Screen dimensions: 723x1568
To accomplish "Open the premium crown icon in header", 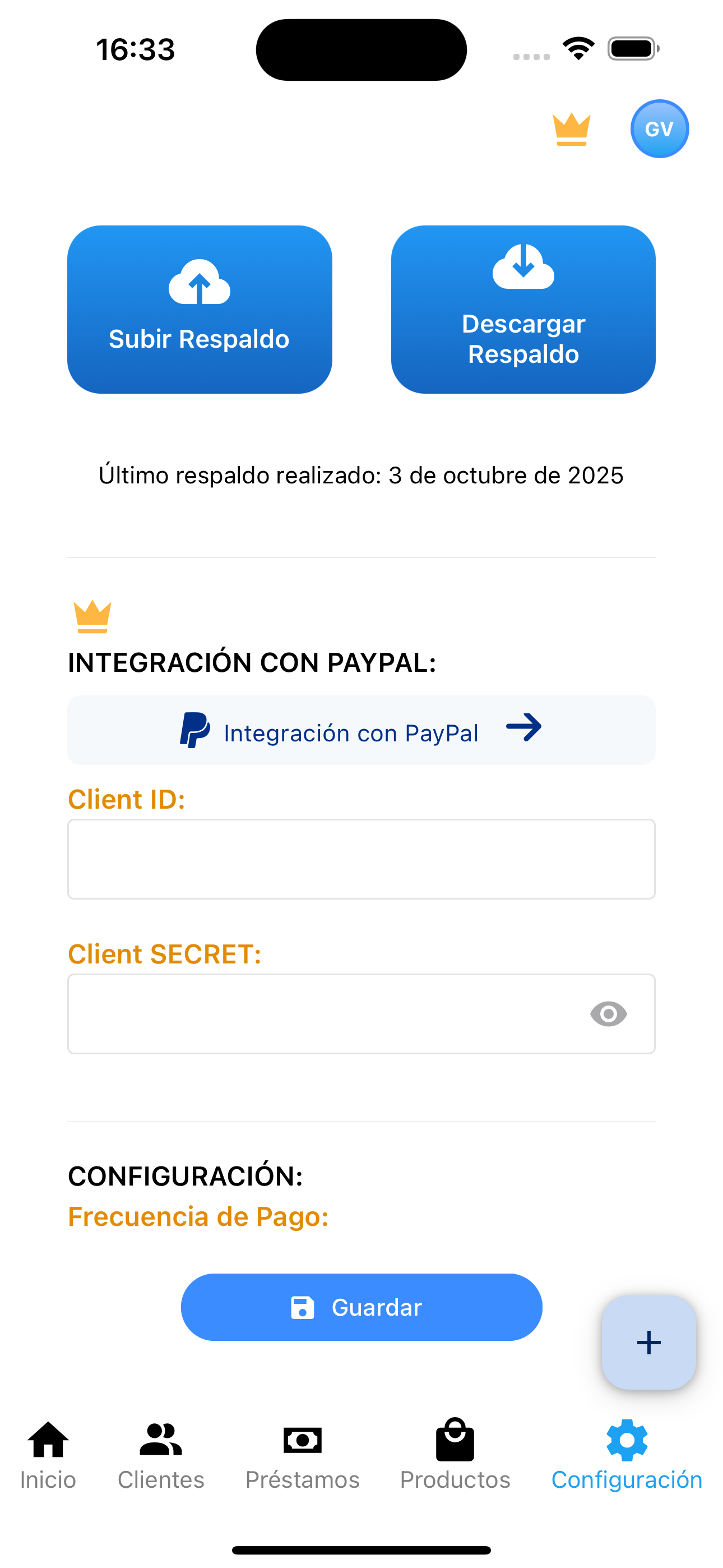I will (571, 130).
